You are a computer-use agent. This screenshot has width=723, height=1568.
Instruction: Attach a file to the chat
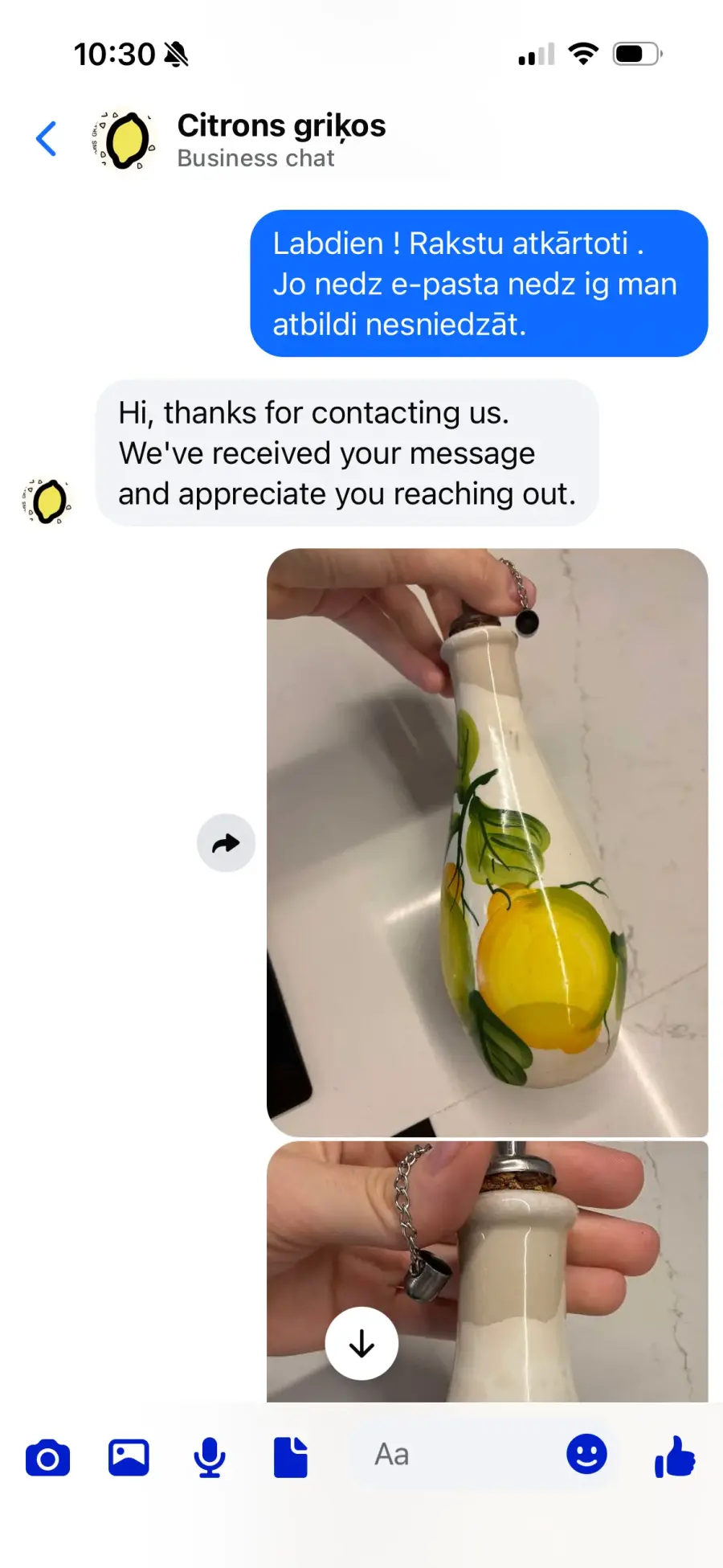pos(290,1457)
